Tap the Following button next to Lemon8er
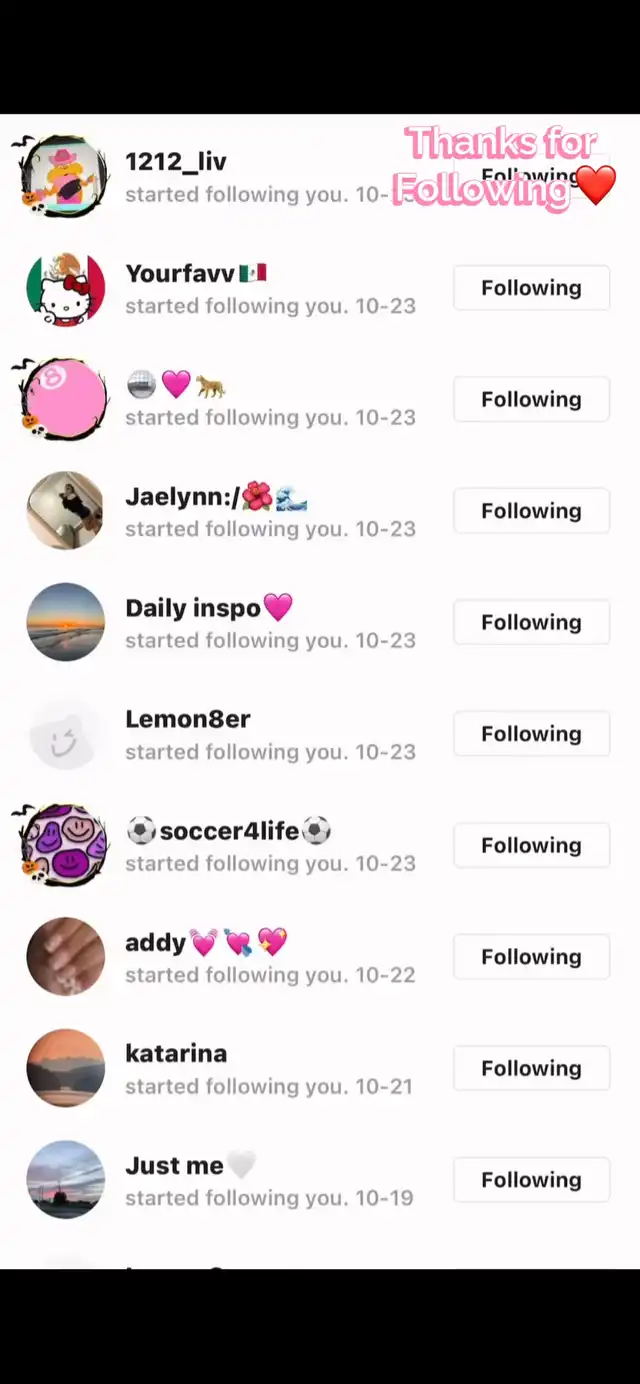The image size is (640, 1384). (531, 734)
